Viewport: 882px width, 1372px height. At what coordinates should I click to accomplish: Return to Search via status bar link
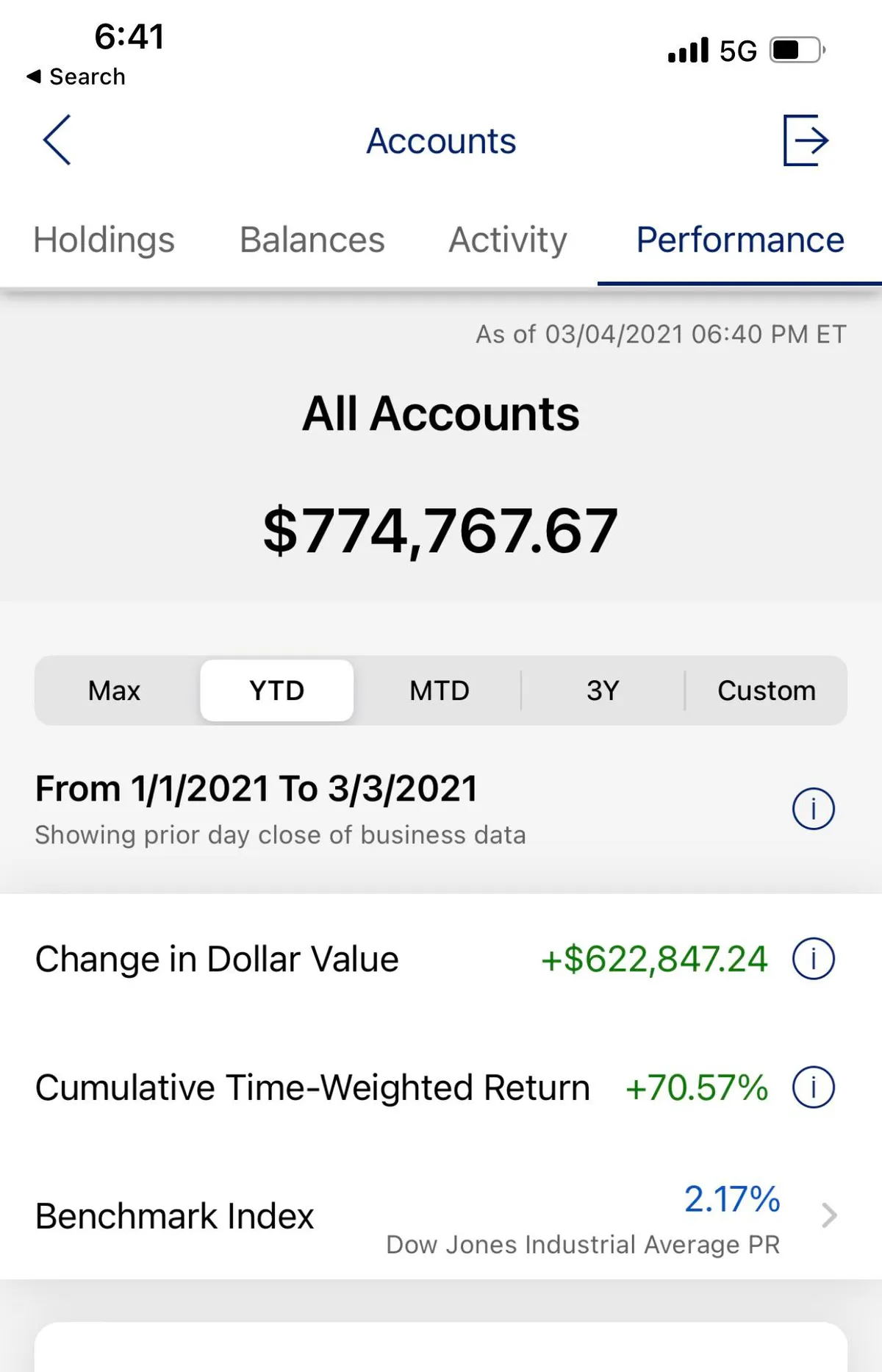click(76, 76)
